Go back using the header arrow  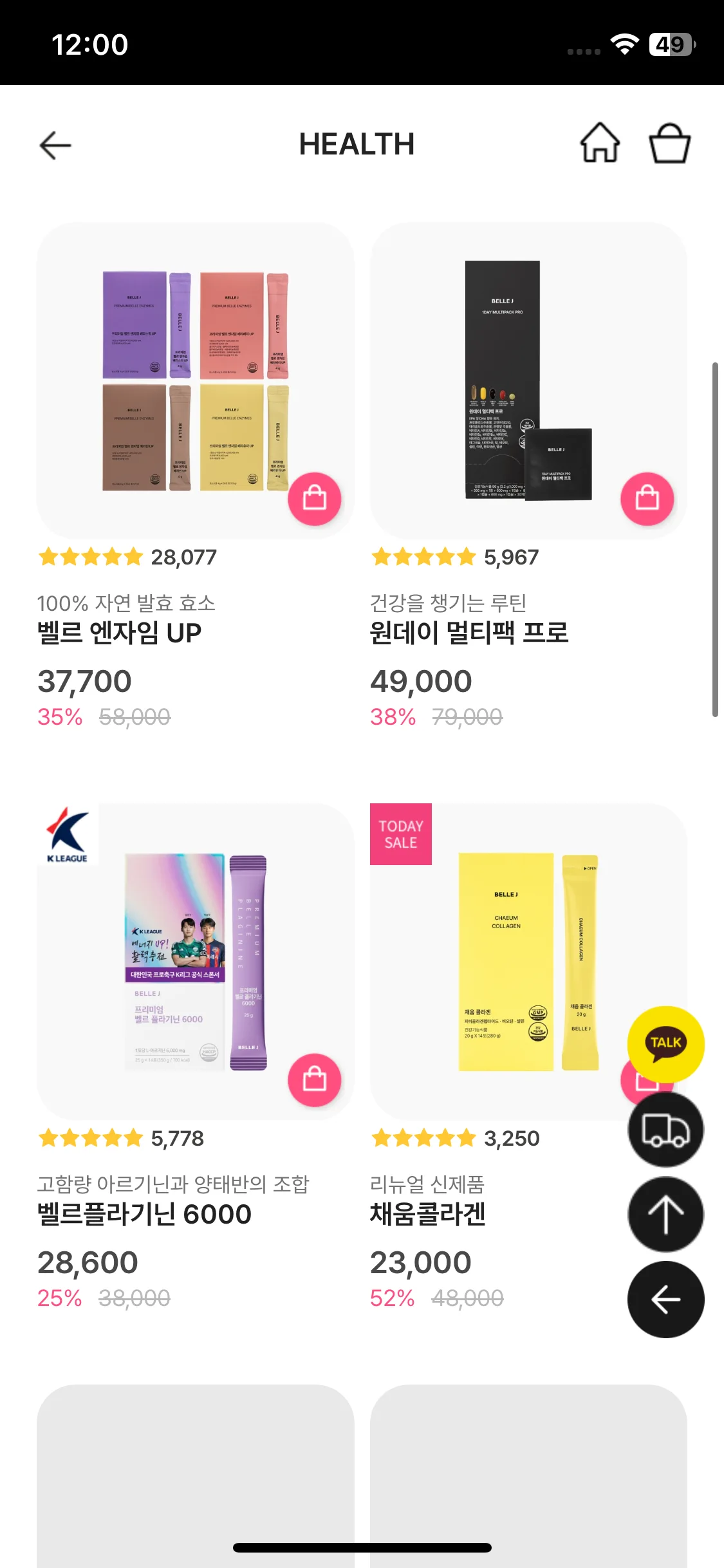(x=55, y=145)
